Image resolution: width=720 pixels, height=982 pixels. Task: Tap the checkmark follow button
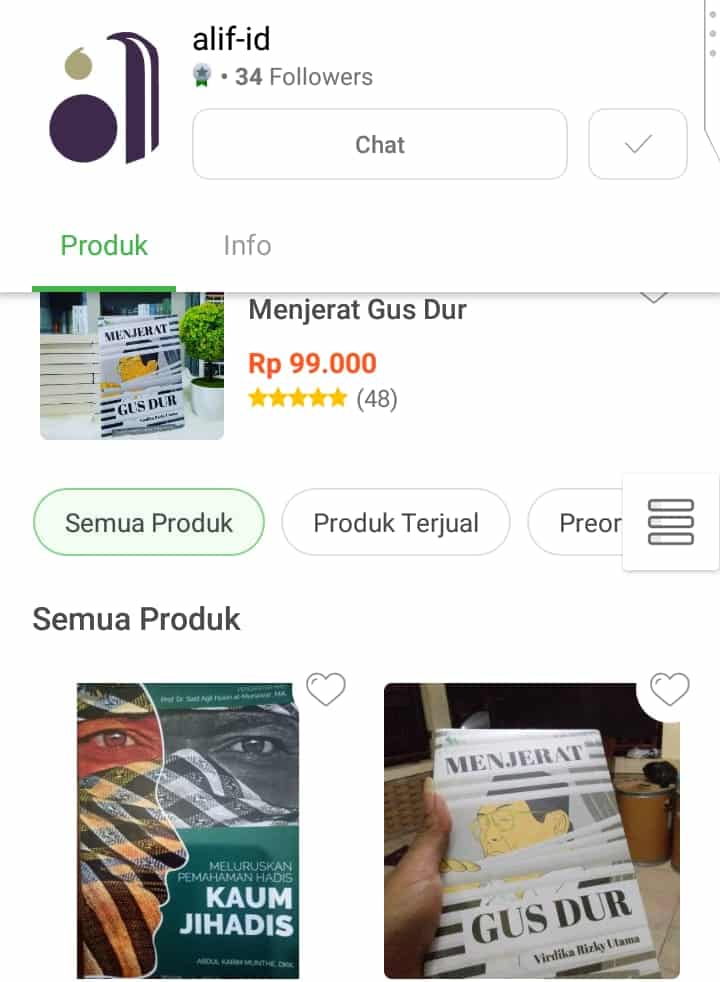coord(637,144)
